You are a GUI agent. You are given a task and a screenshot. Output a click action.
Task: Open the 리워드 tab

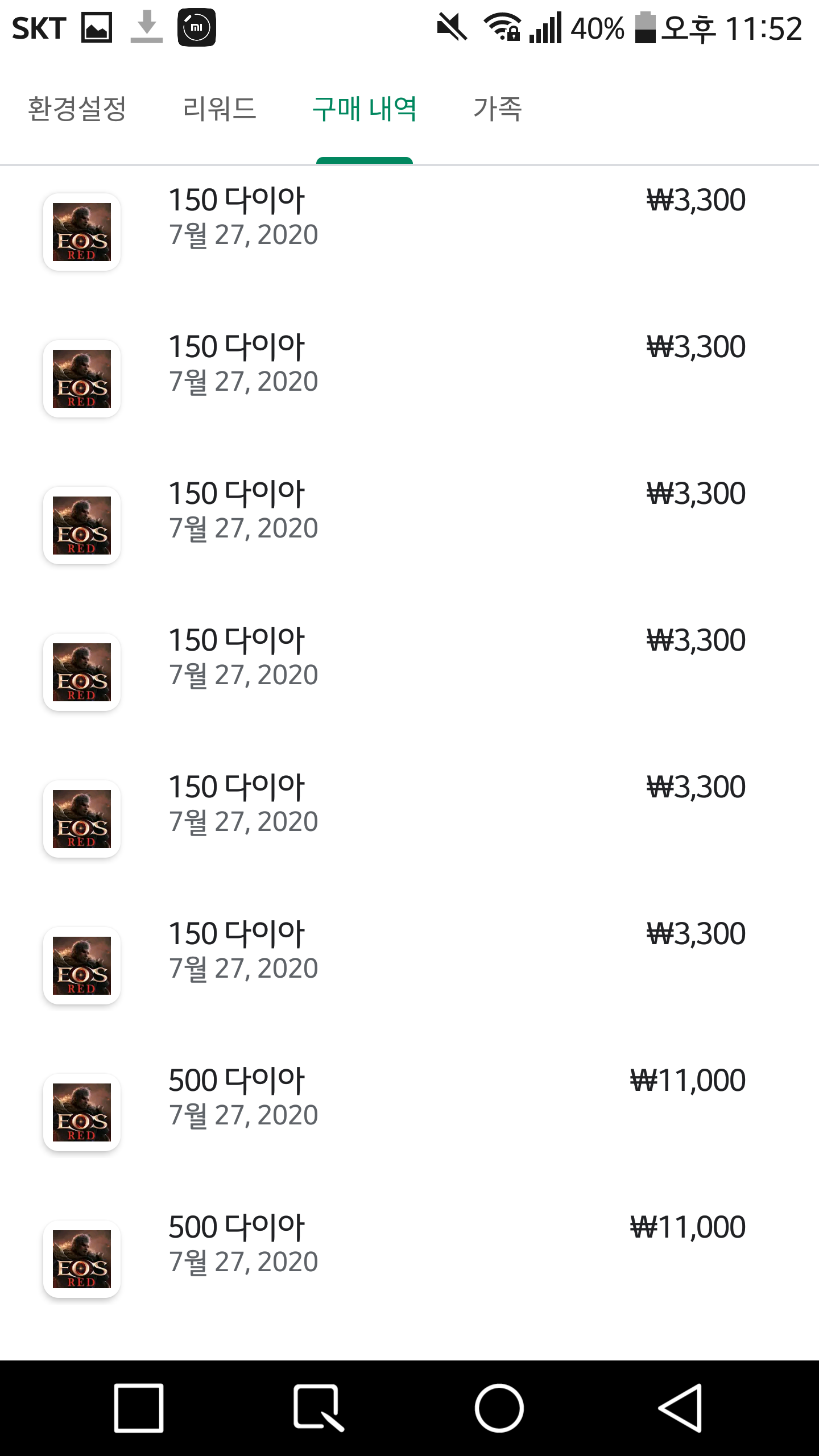pyautogui.click(x=220, y=109)
